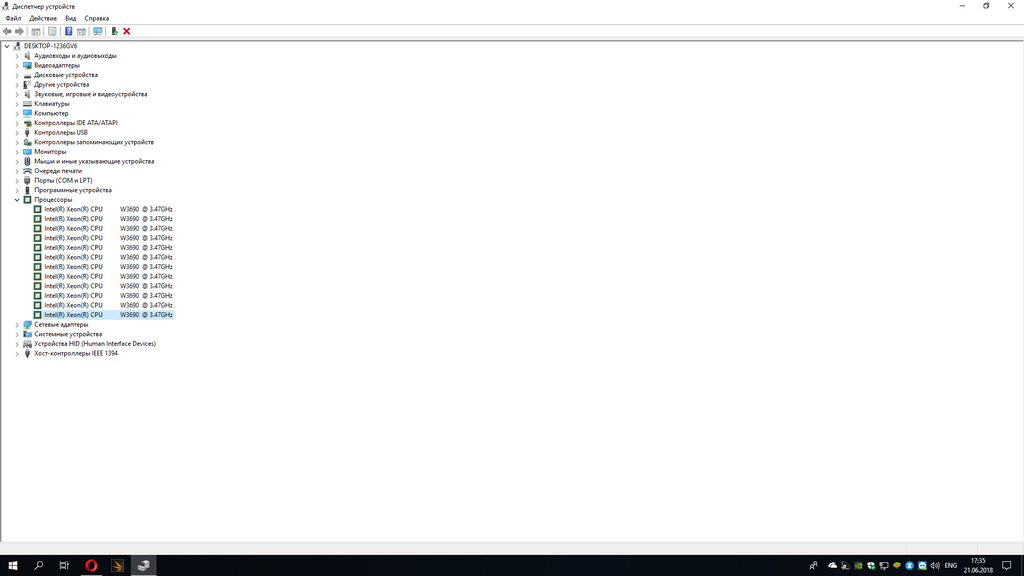The image size is (1024, 576).
Task: Expand Системные устройства node
Action: (x=17, y=334)
